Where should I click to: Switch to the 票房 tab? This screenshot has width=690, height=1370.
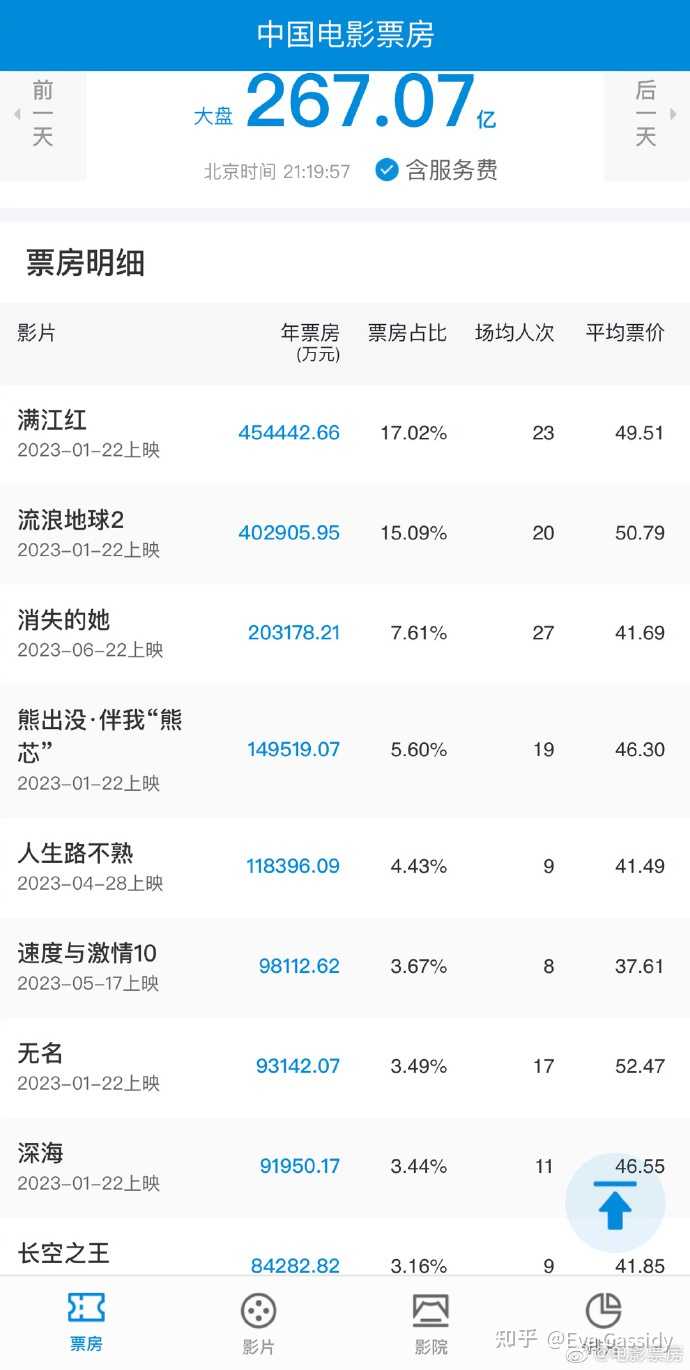(86, 1322)
